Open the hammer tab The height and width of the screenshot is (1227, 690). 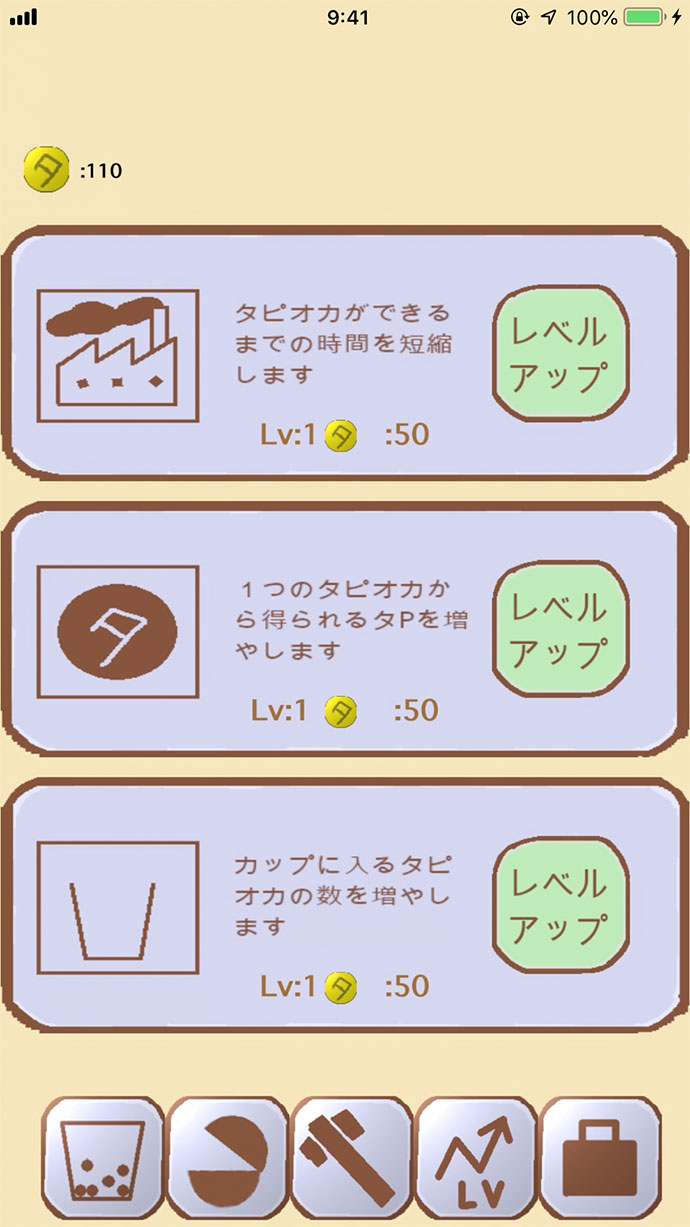coord(351,1157)
